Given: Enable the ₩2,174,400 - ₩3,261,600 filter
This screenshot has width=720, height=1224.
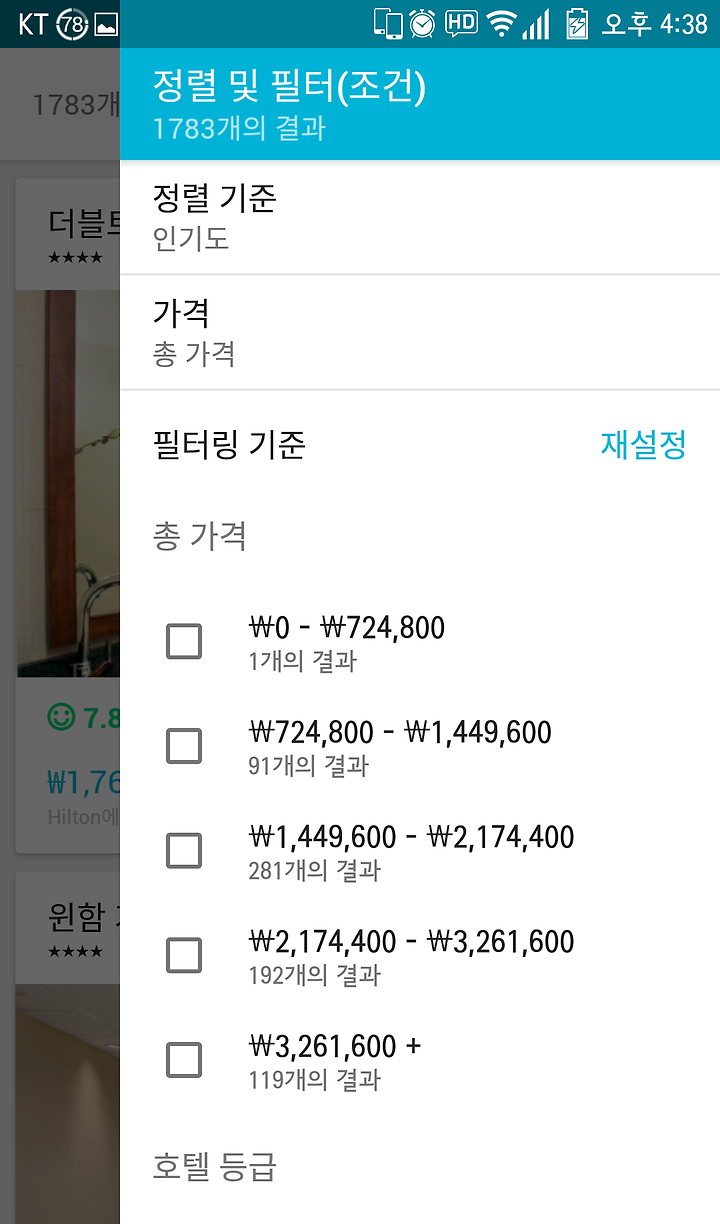Looking at the screenshot, I should point(184,956).
